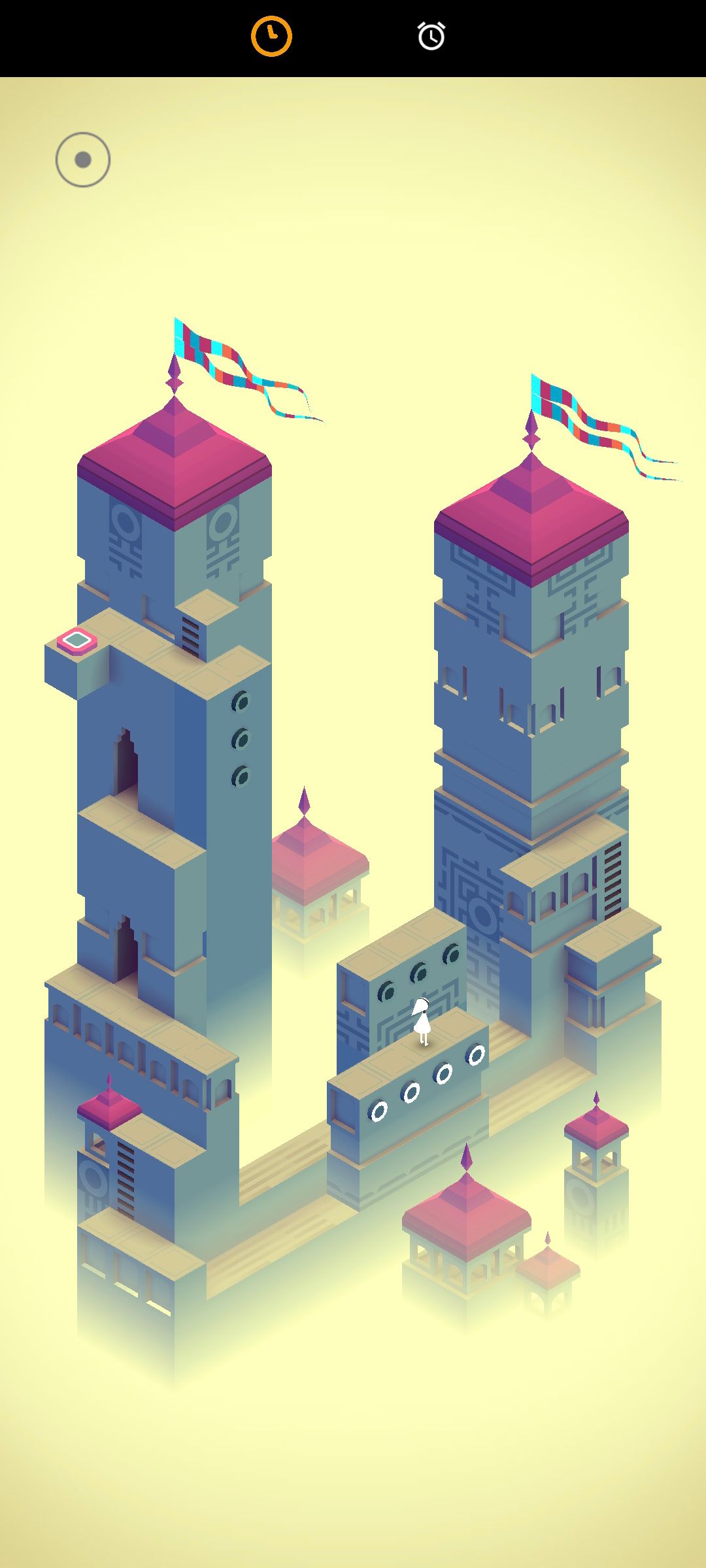
Task: Select the orange clock icon
Action: click(271, 37)
